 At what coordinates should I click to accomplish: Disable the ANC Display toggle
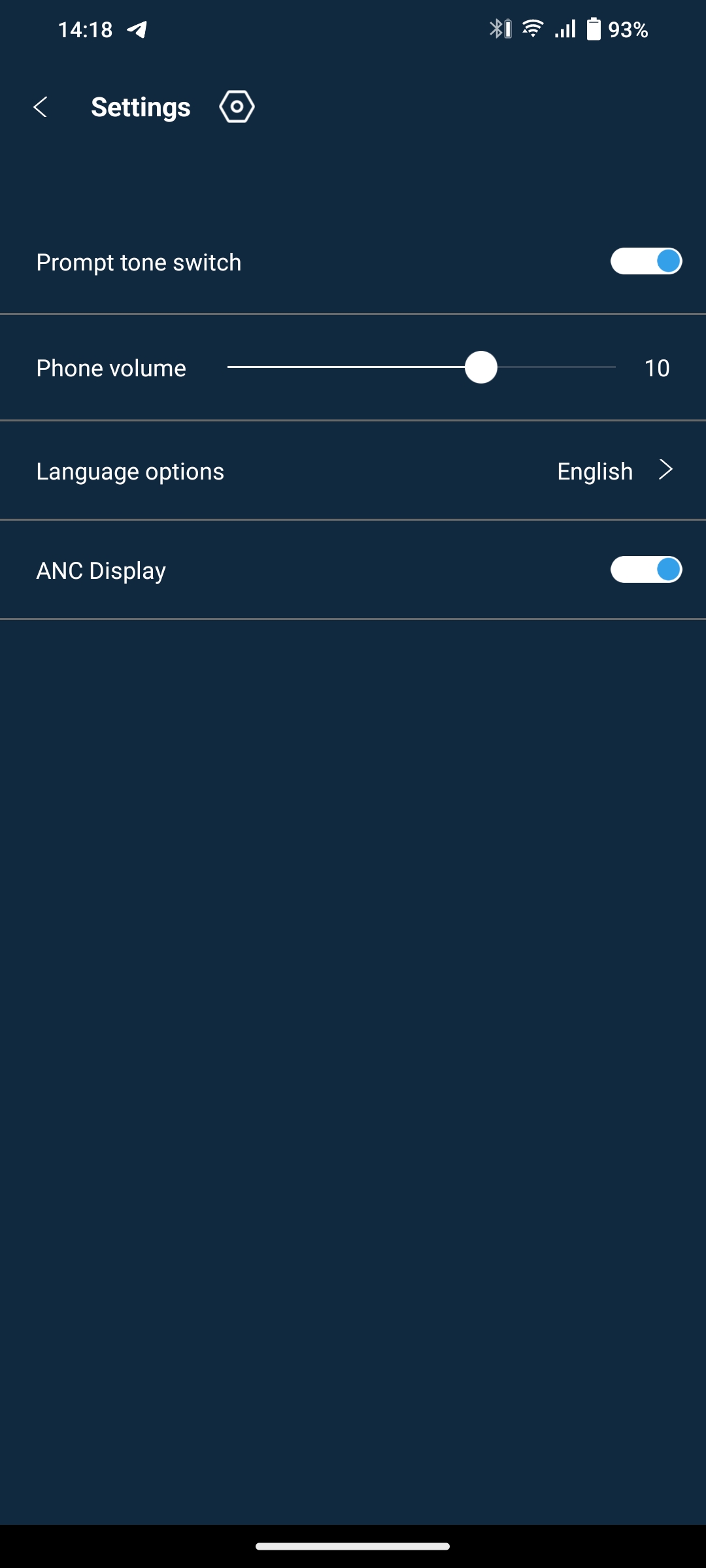tap(646, 570)
